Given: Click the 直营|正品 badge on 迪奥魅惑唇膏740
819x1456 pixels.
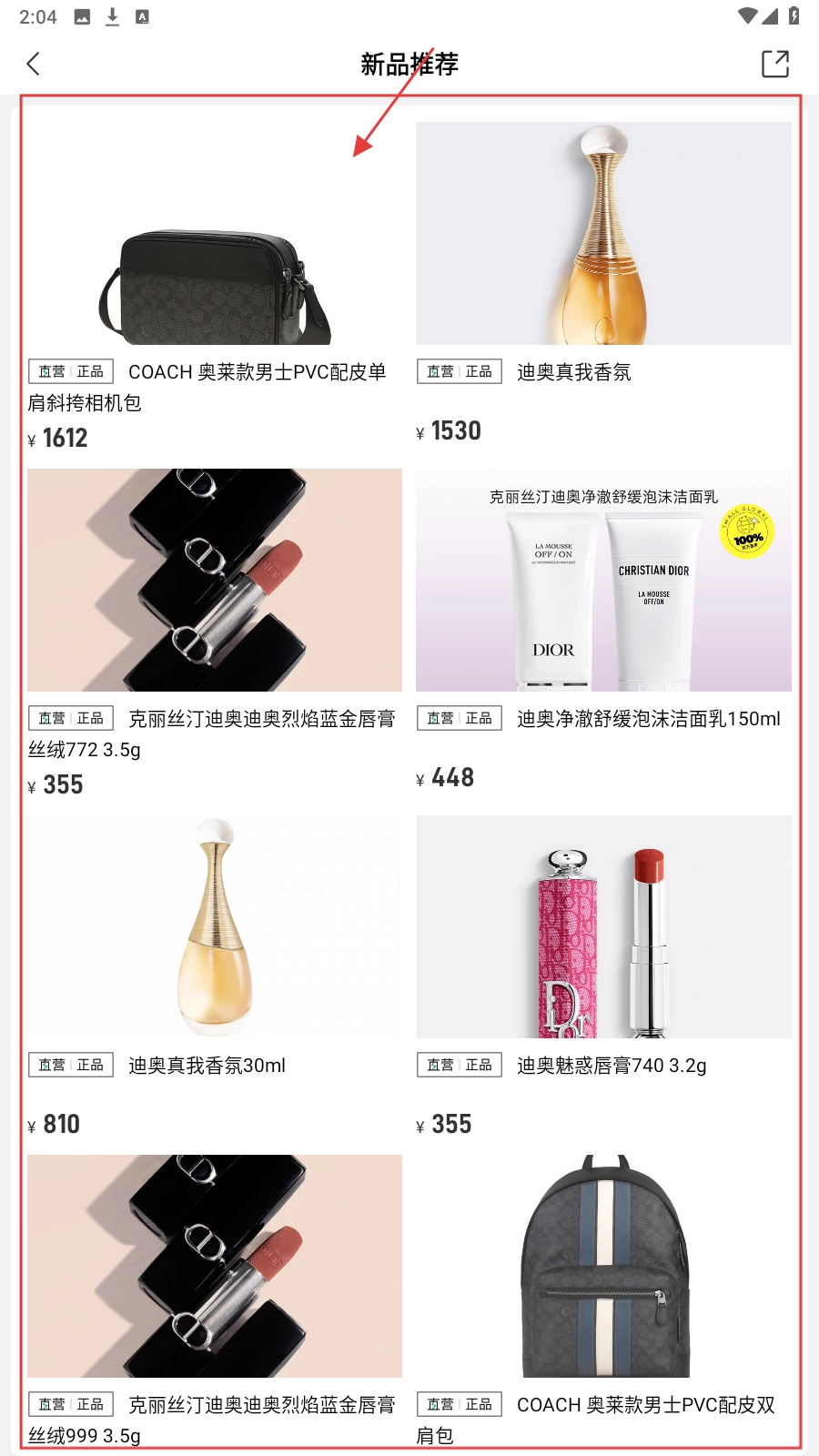Looking at the screenshot, I should (x=458, y=1065).
